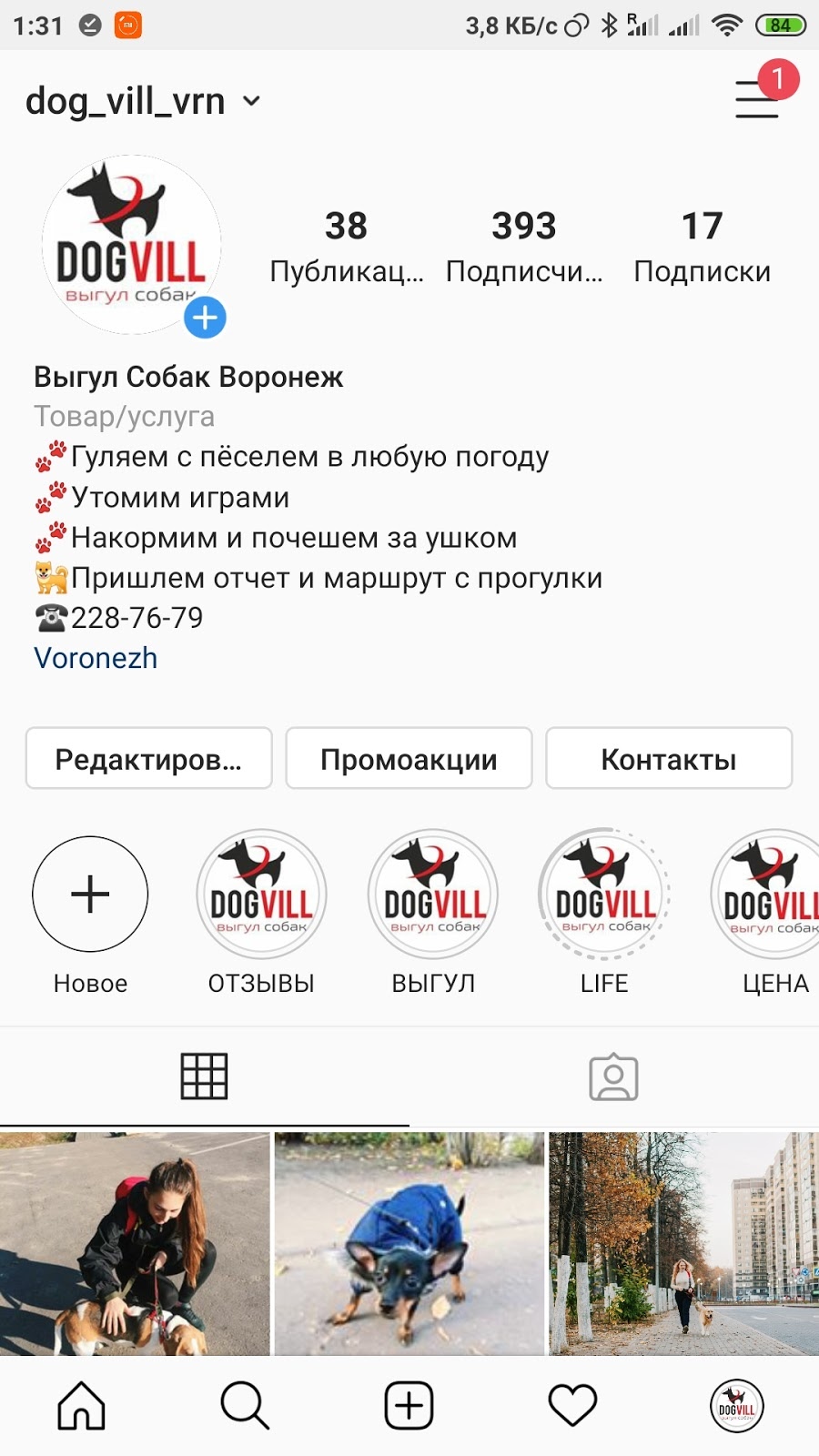
Task: Open the ВЫГУЛ story highlight
Action: coord(433,894)
